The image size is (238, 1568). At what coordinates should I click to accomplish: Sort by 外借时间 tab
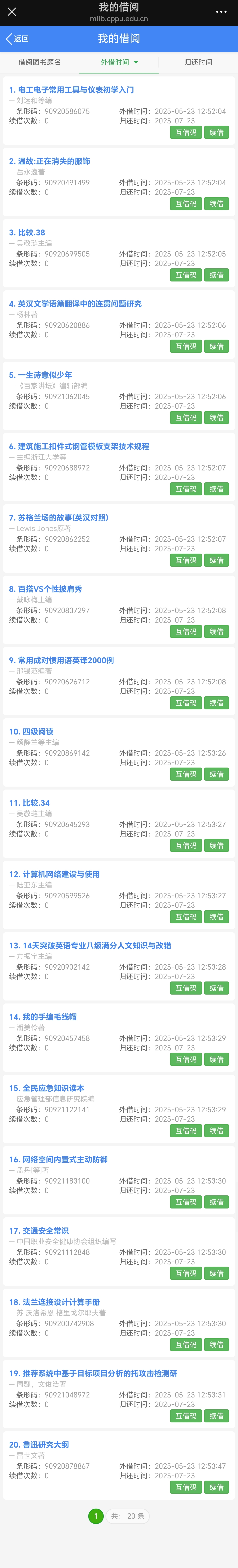pyautogui.click(x=119, y=62)
